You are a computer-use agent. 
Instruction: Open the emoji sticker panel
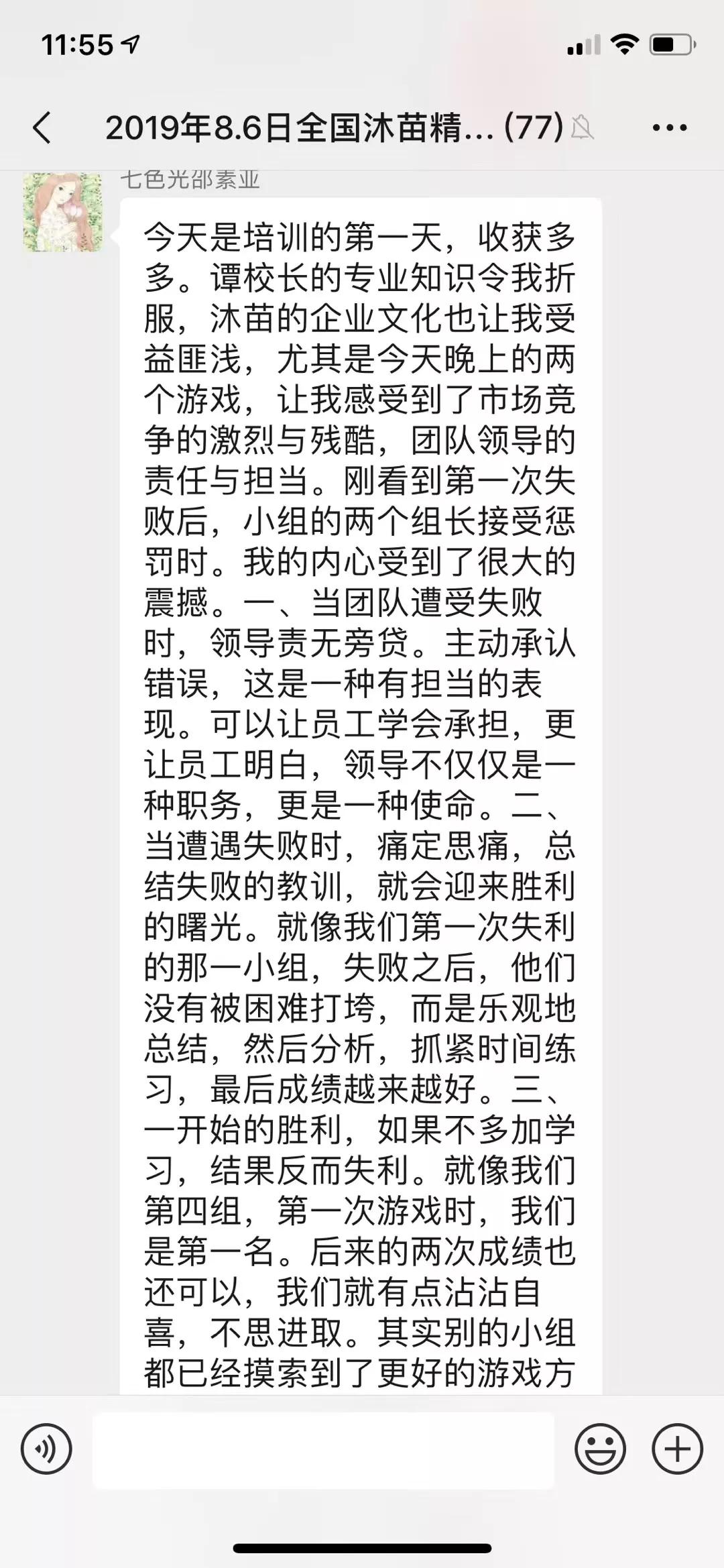(x=600, y=1449)
